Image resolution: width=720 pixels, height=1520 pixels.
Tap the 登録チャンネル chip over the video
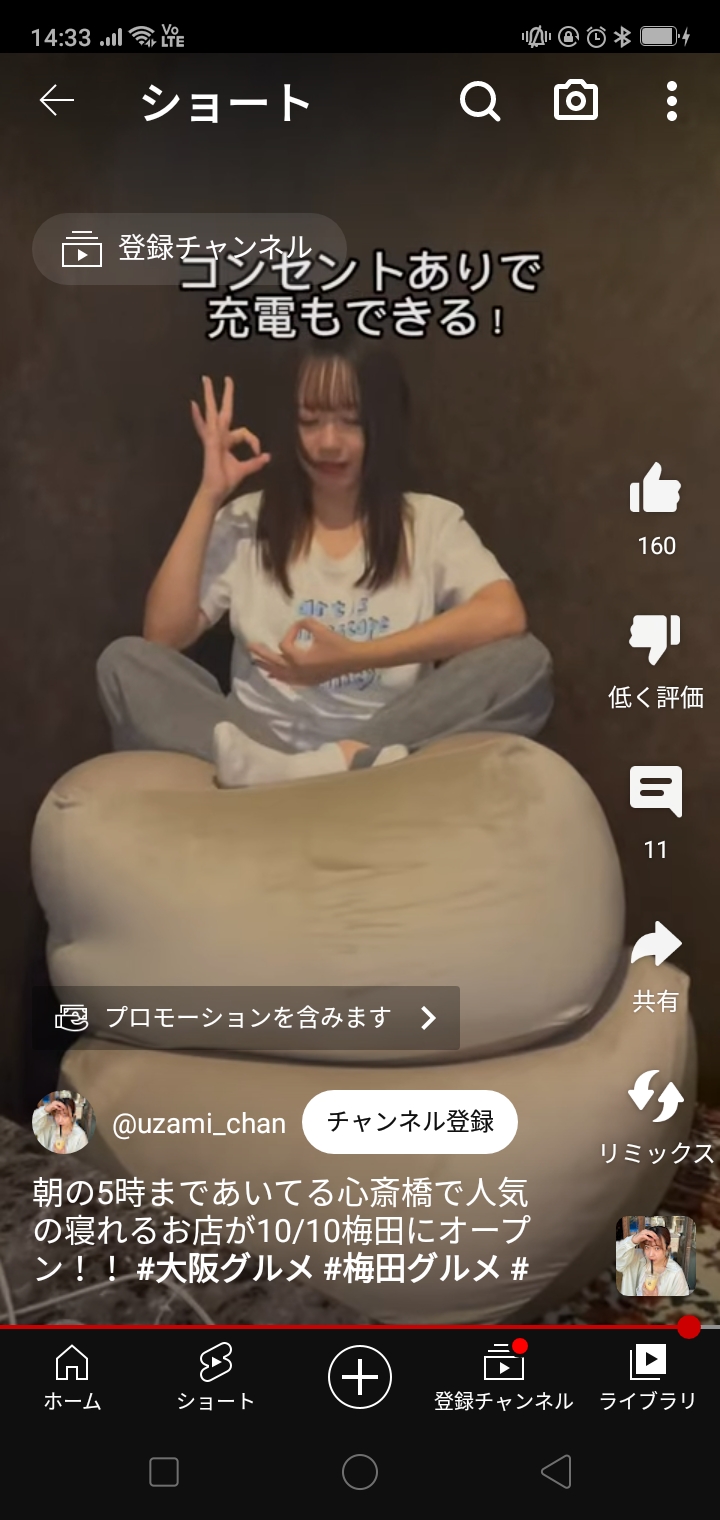(189, 249)
